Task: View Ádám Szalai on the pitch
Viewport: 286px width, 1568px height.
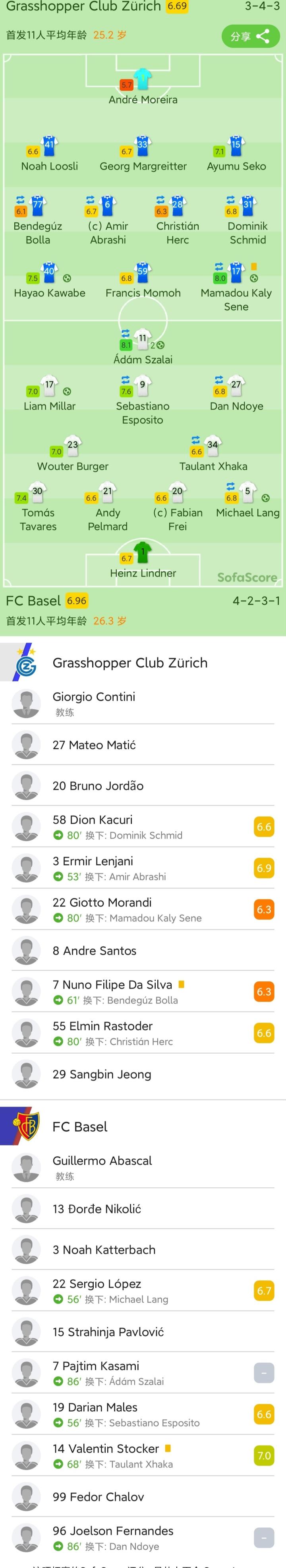Action: pos(143,348)
